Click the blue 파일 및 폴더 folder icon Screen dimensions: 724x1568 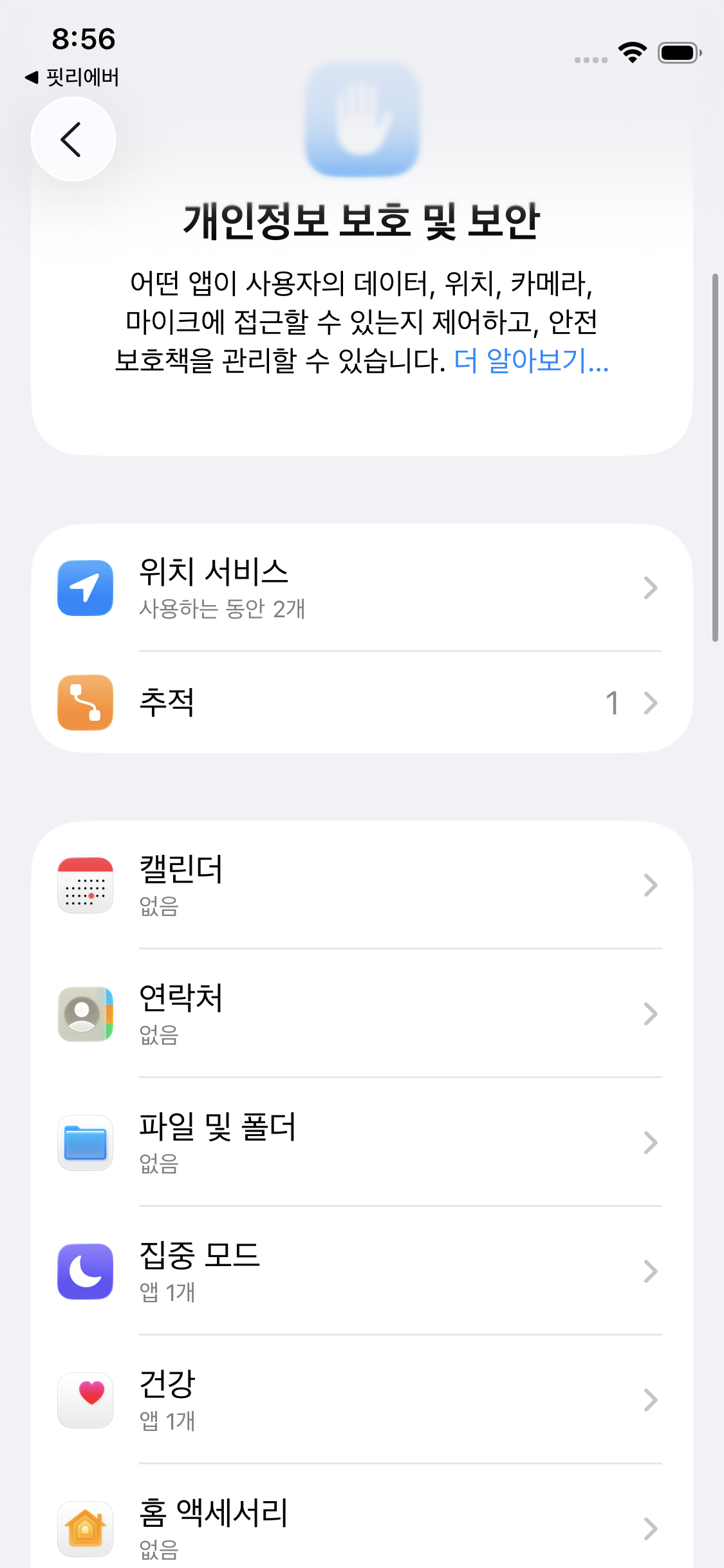pos(85,1143)
